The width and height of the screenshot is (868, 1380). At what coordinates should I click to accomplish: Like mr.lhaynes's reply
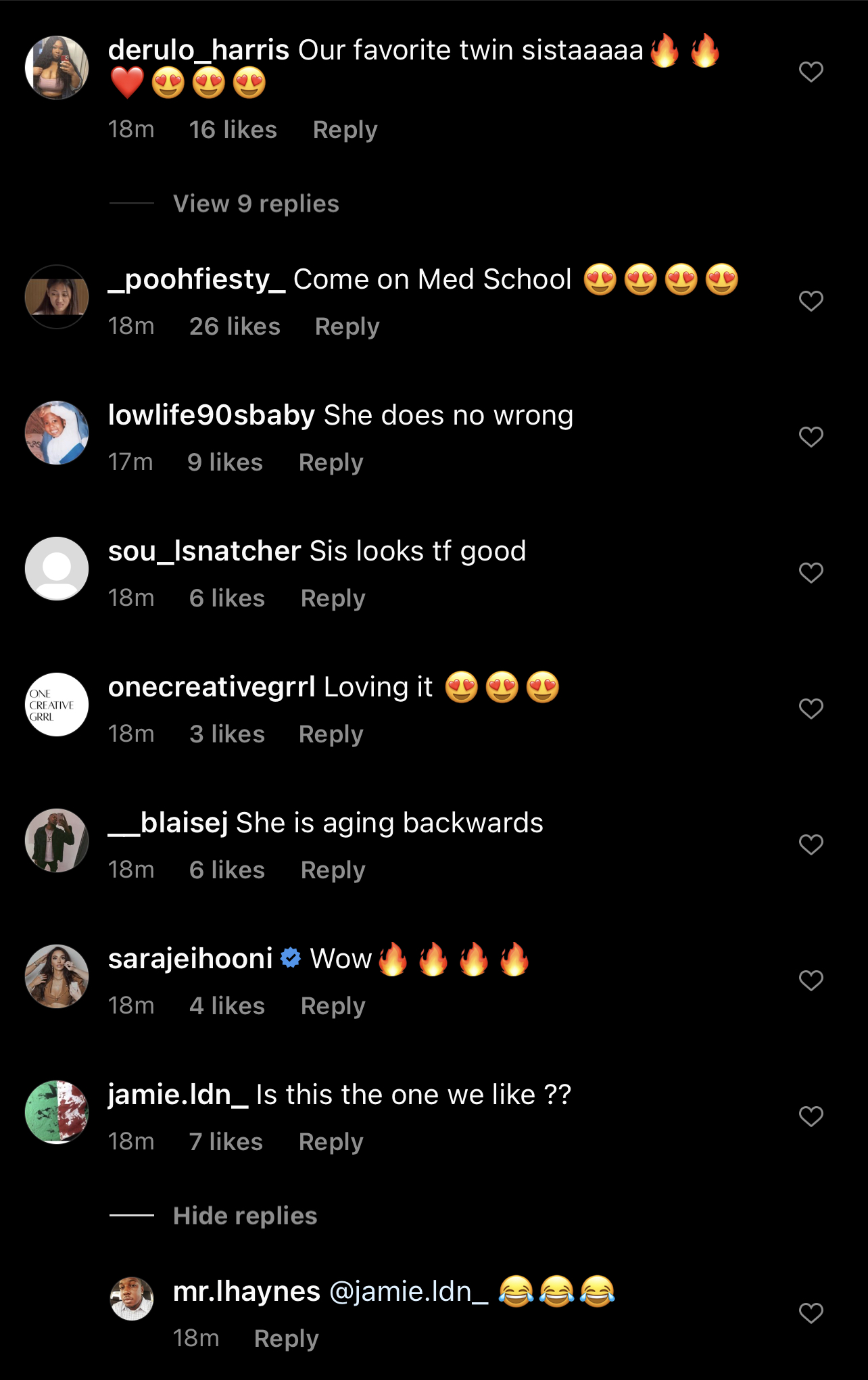coord(811,1313)
